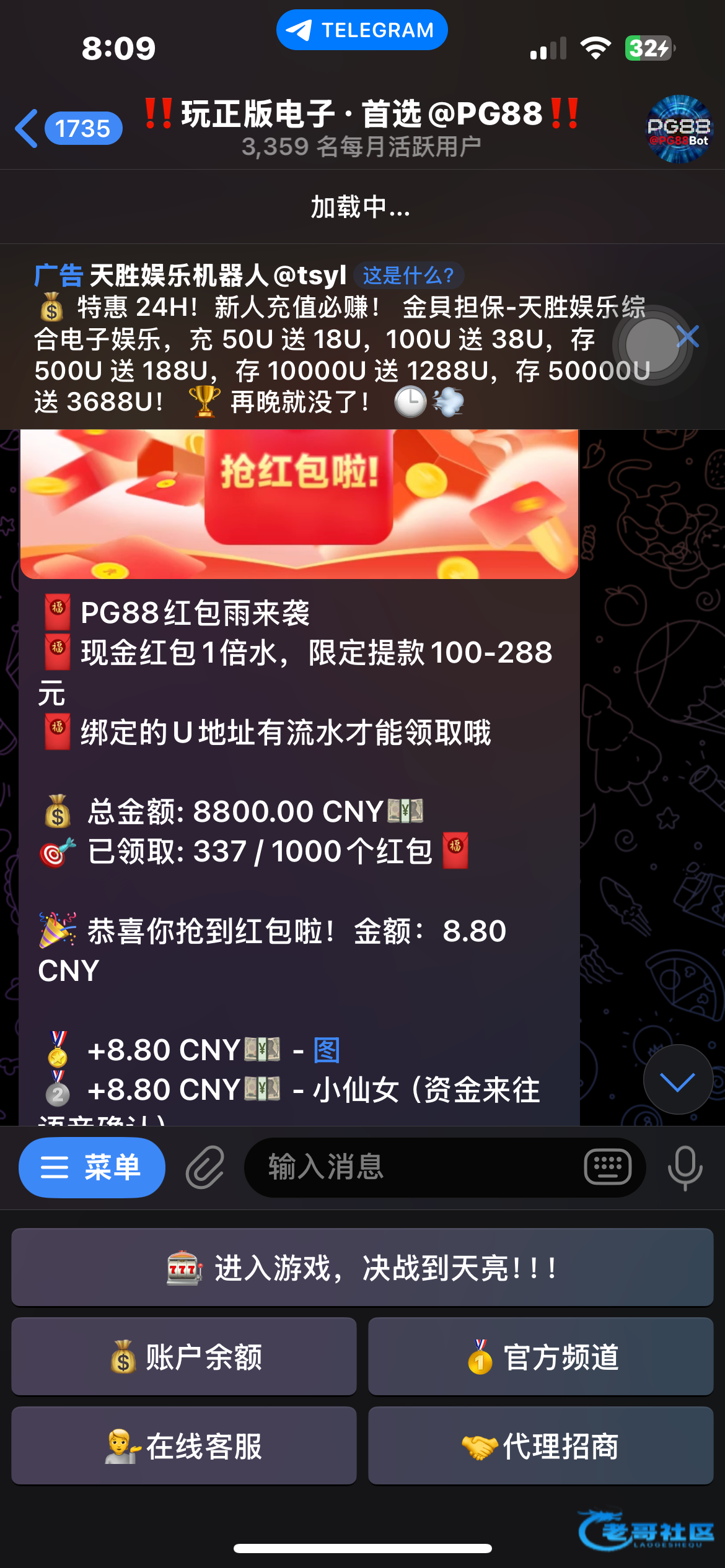Screen dimensions: 725x1568
Task: Open the 菜单 bot menu
Action: coord(92,1167)
